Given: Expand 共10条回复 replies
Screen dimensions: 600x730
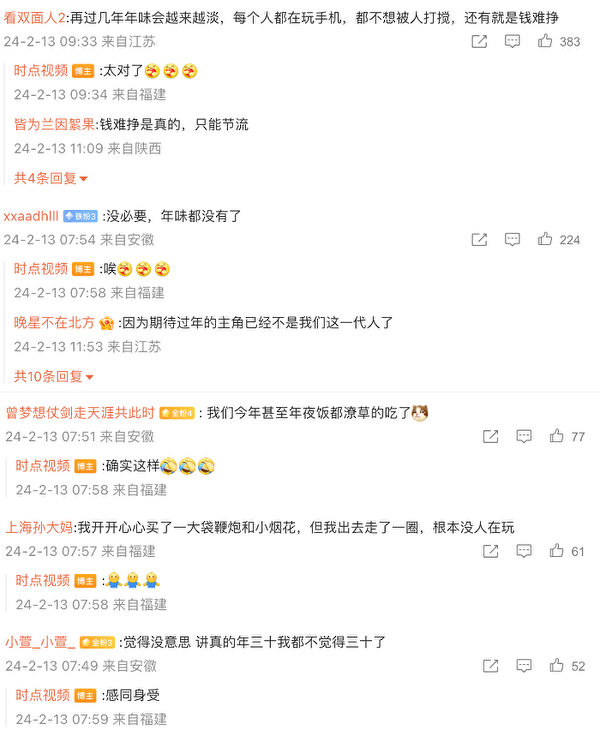Looking at the screenshot, I should 53,376.
